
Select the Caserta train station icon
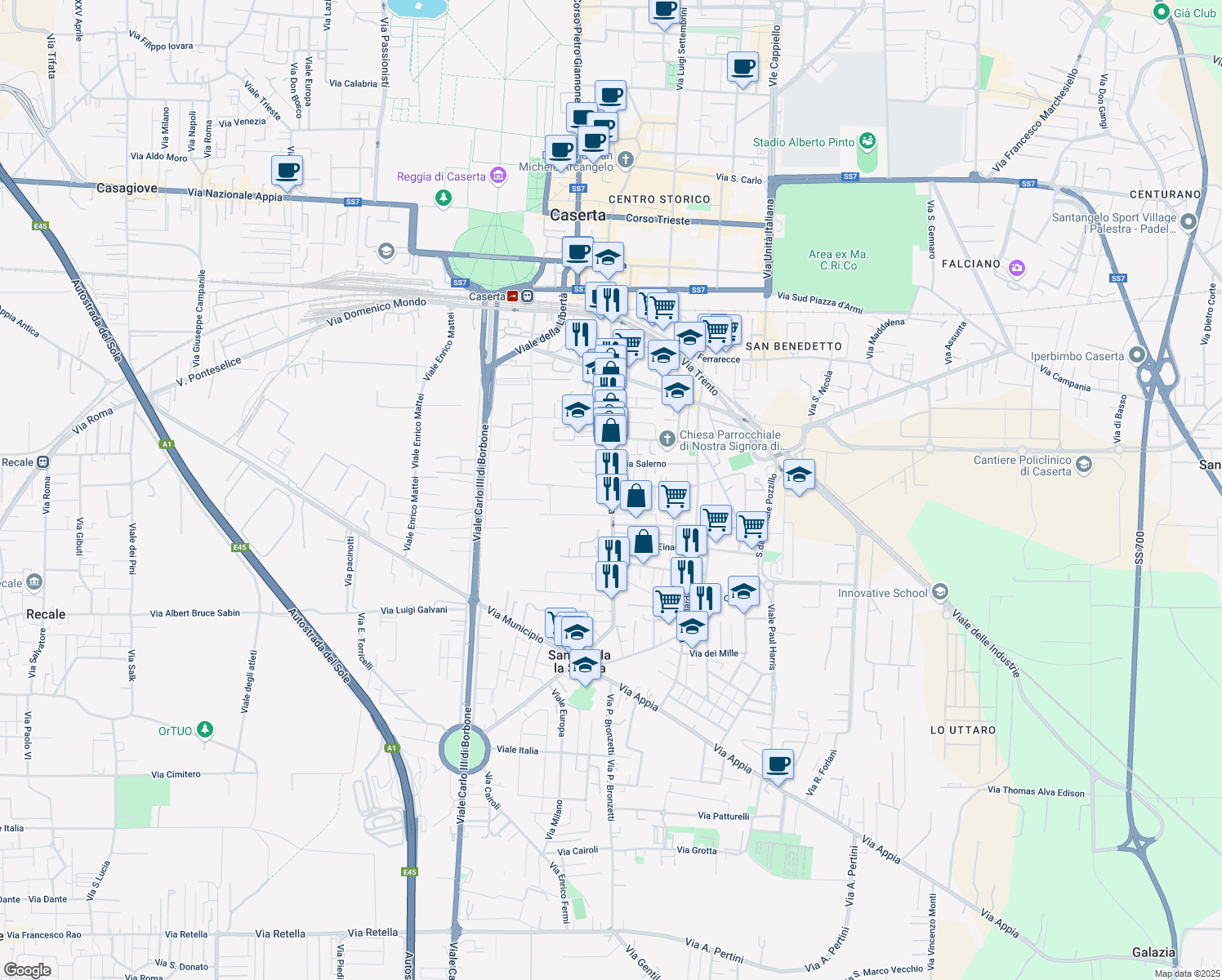tap(513, 296)
